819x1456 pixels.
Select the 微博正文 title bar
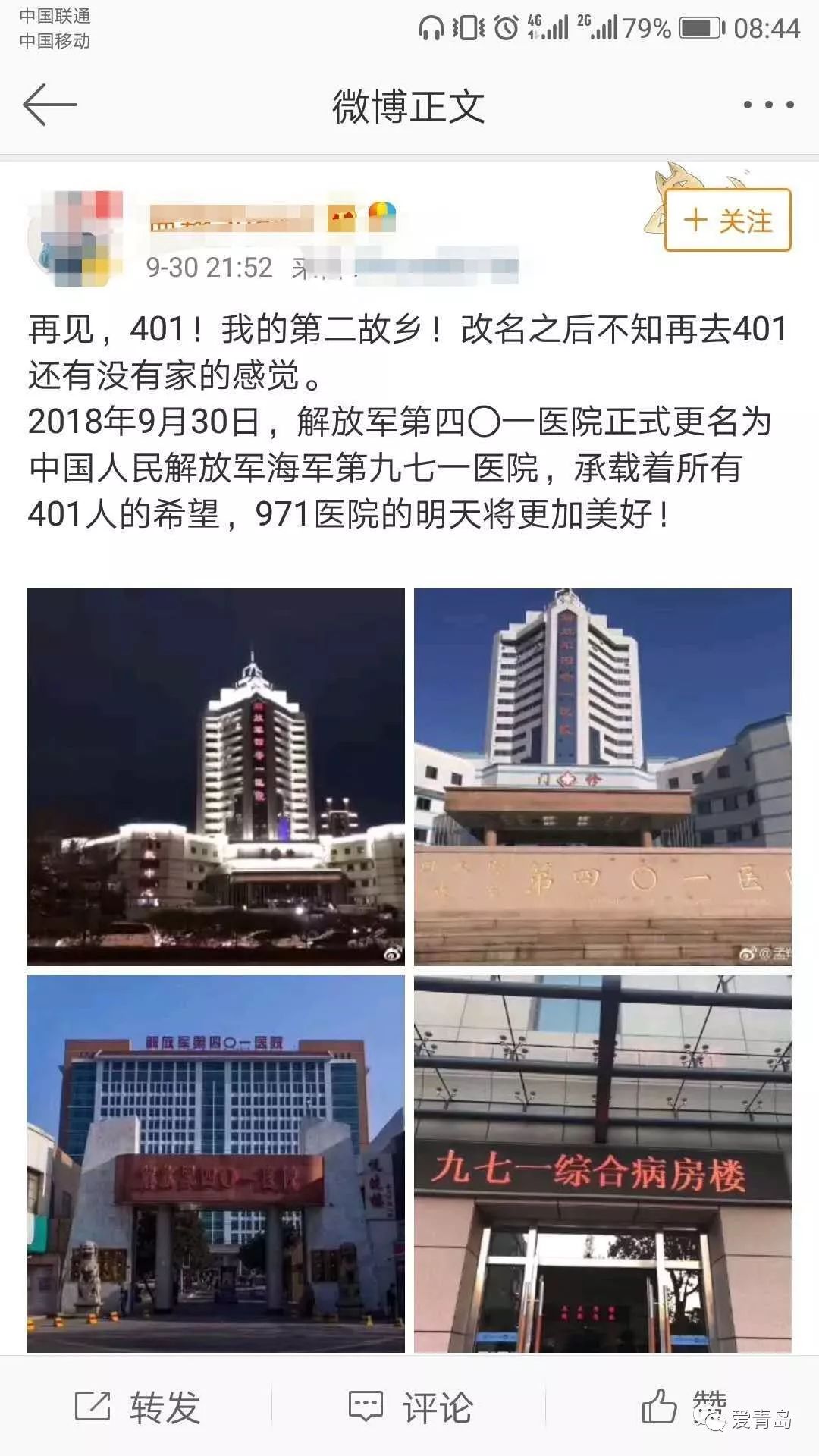click(x=409, y=106)
